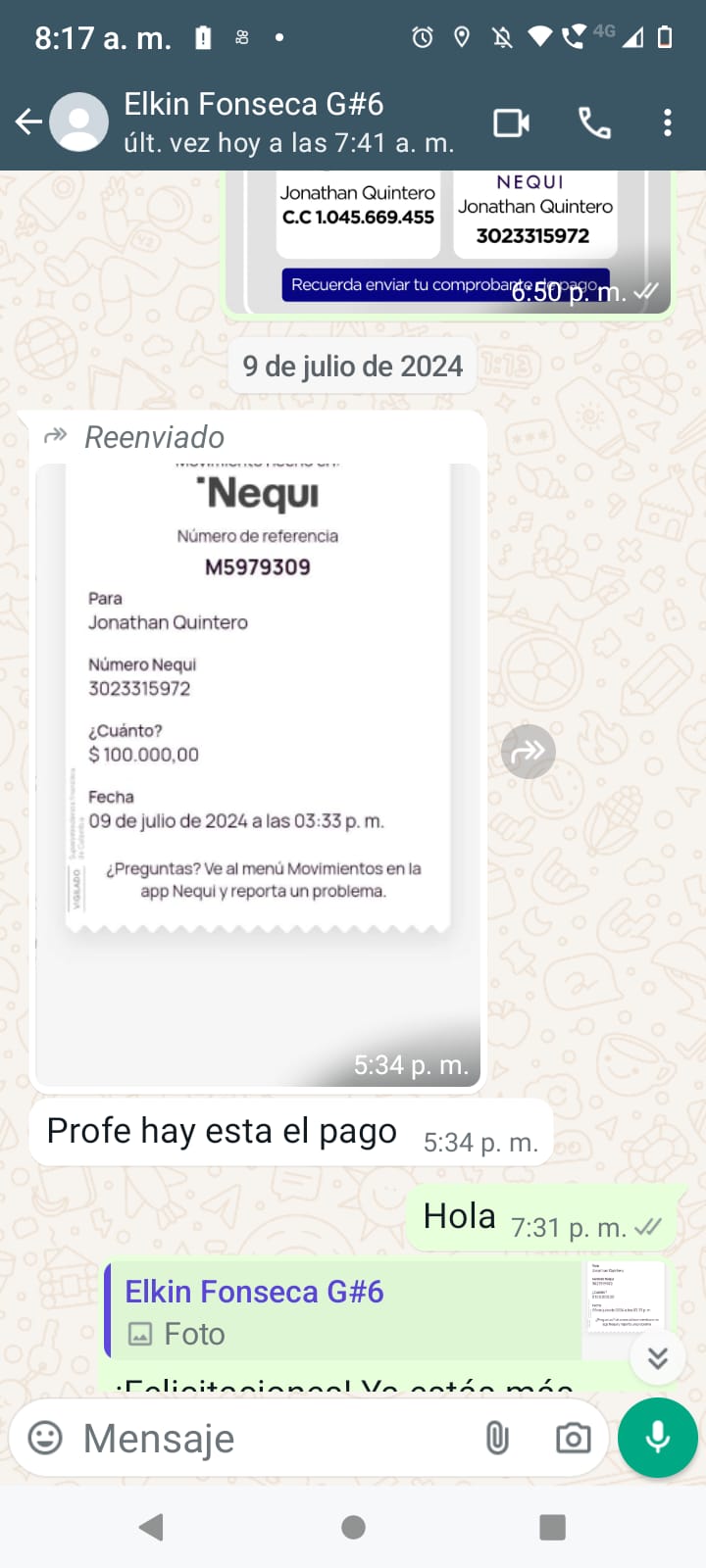
Task: Start a voice call with Elkin
Action: coord(594,123)
